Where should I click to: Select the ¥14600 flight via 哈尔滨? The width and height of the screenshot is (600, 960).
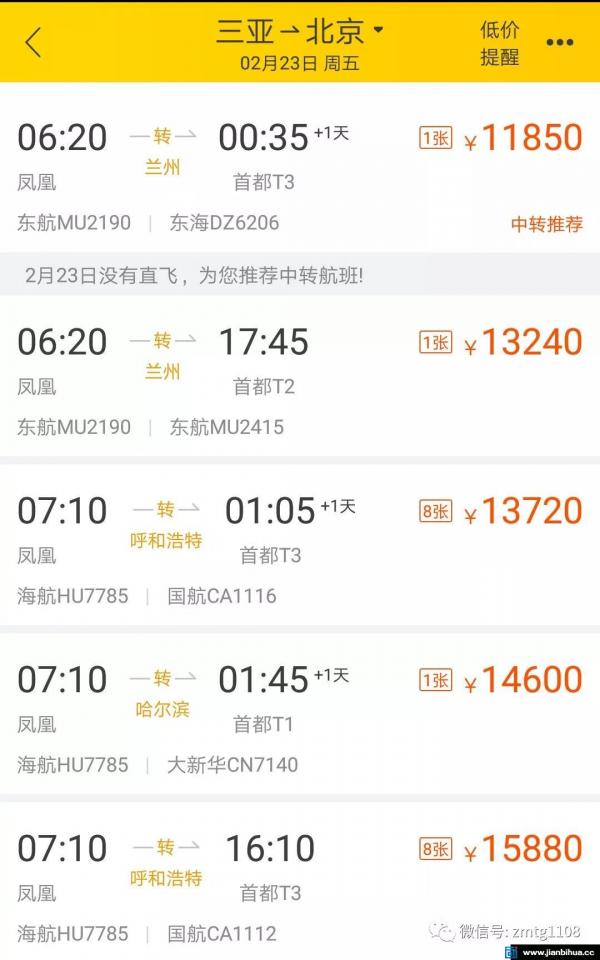[x=300, y=714]
